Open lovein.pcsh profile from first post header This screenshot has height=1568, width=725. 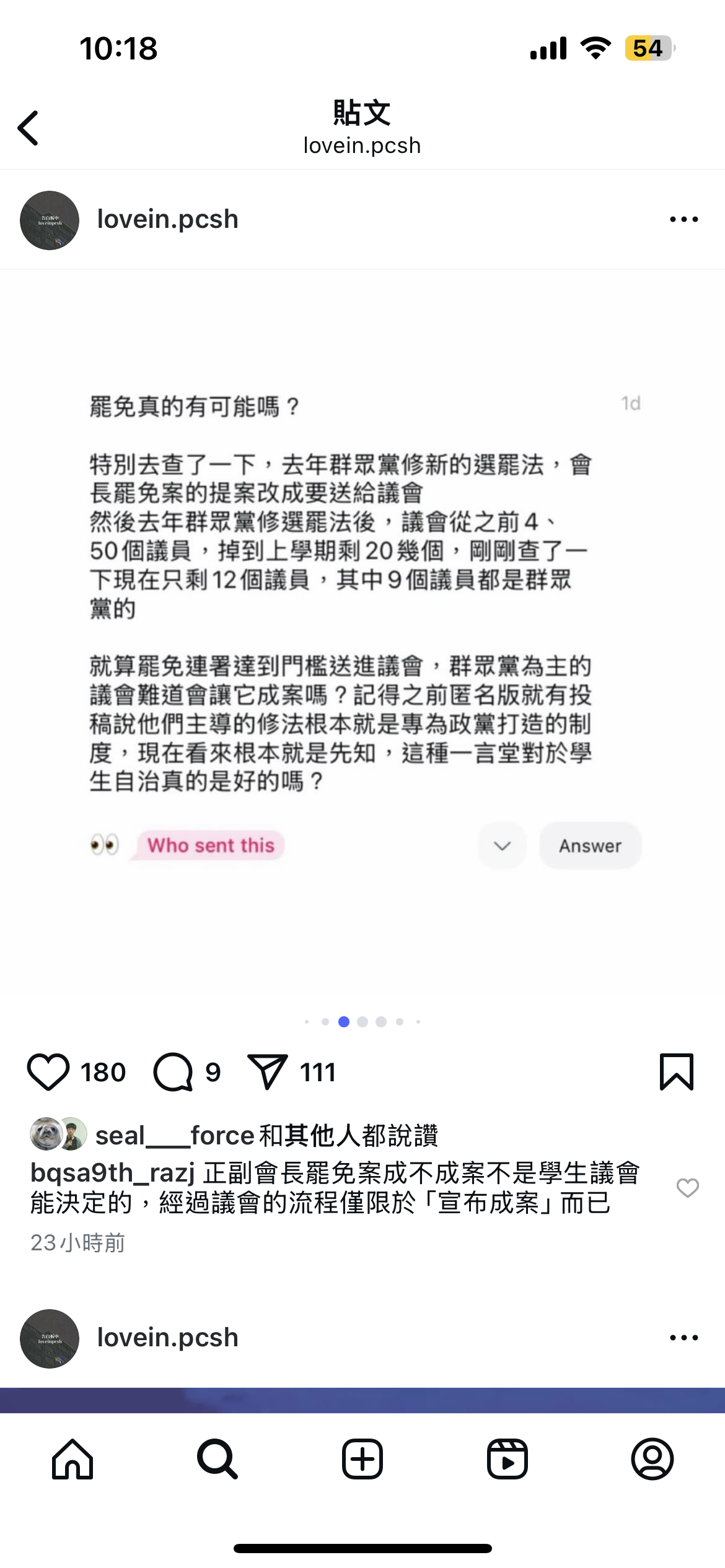pyautogui.click(x=167, y=219)
